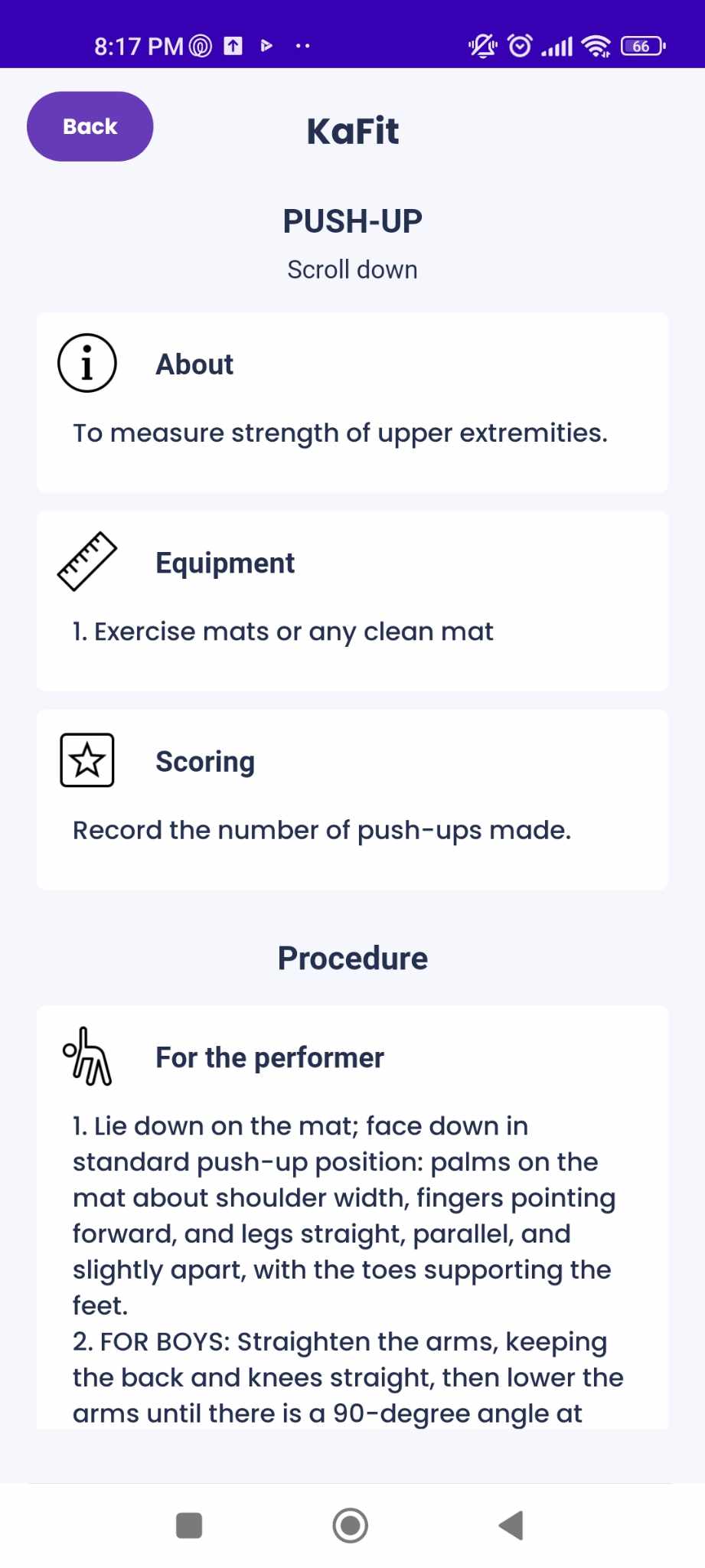
Task: Go back with the system back arrow
Action: point(511,1525)
